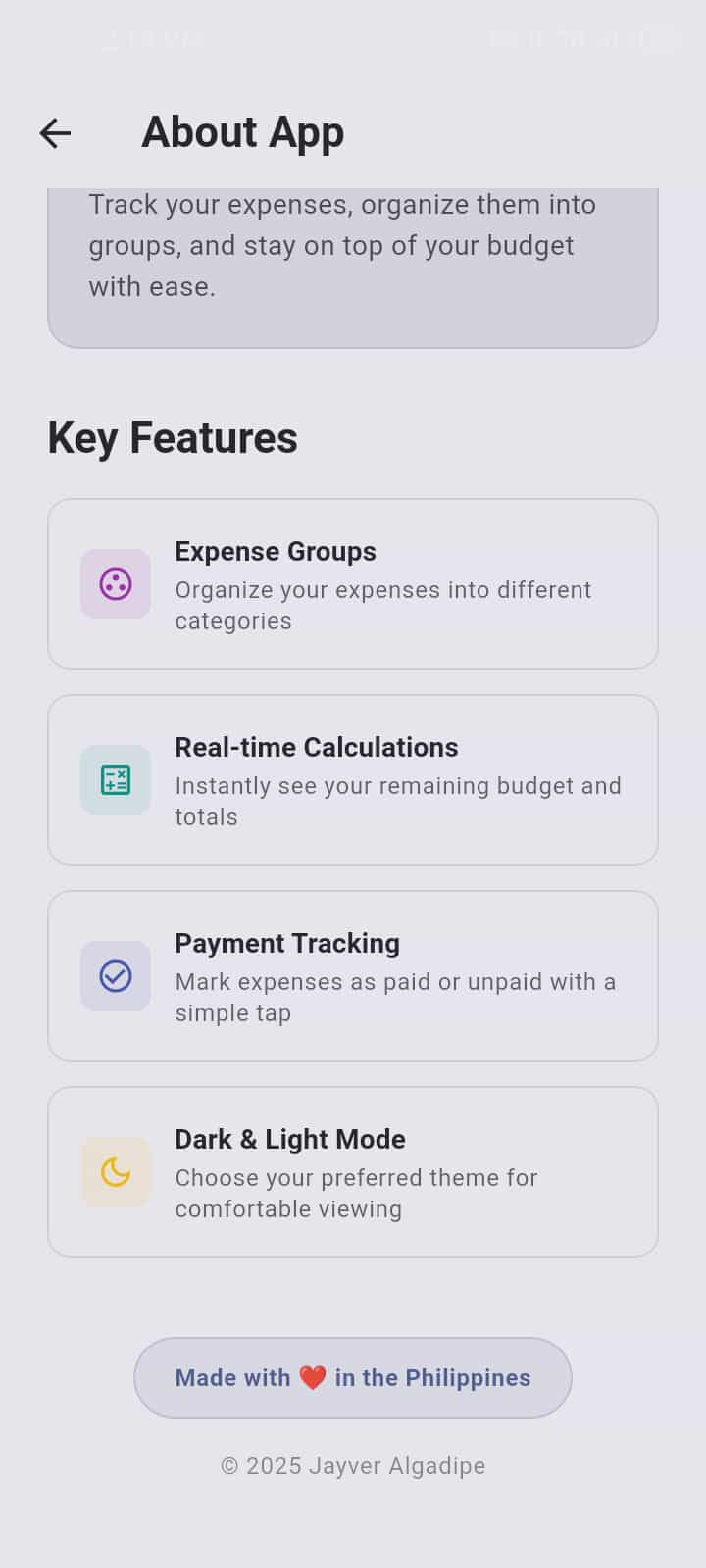Screen dimensions: 706x1568
Task: Tap the Payment Tracking feature card
Action: coord(353,976)
